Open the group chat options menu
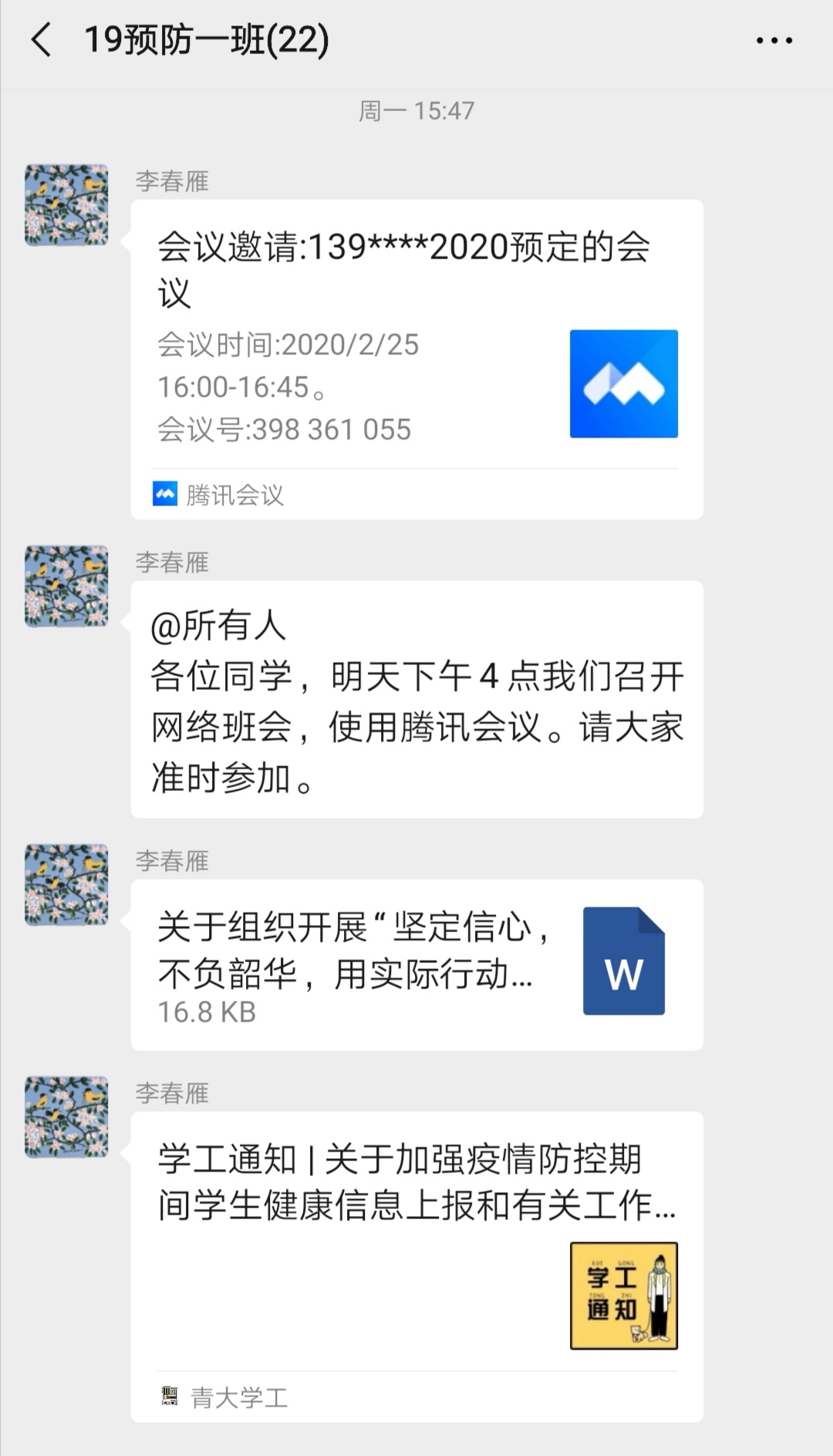 (x=774, y=41)
